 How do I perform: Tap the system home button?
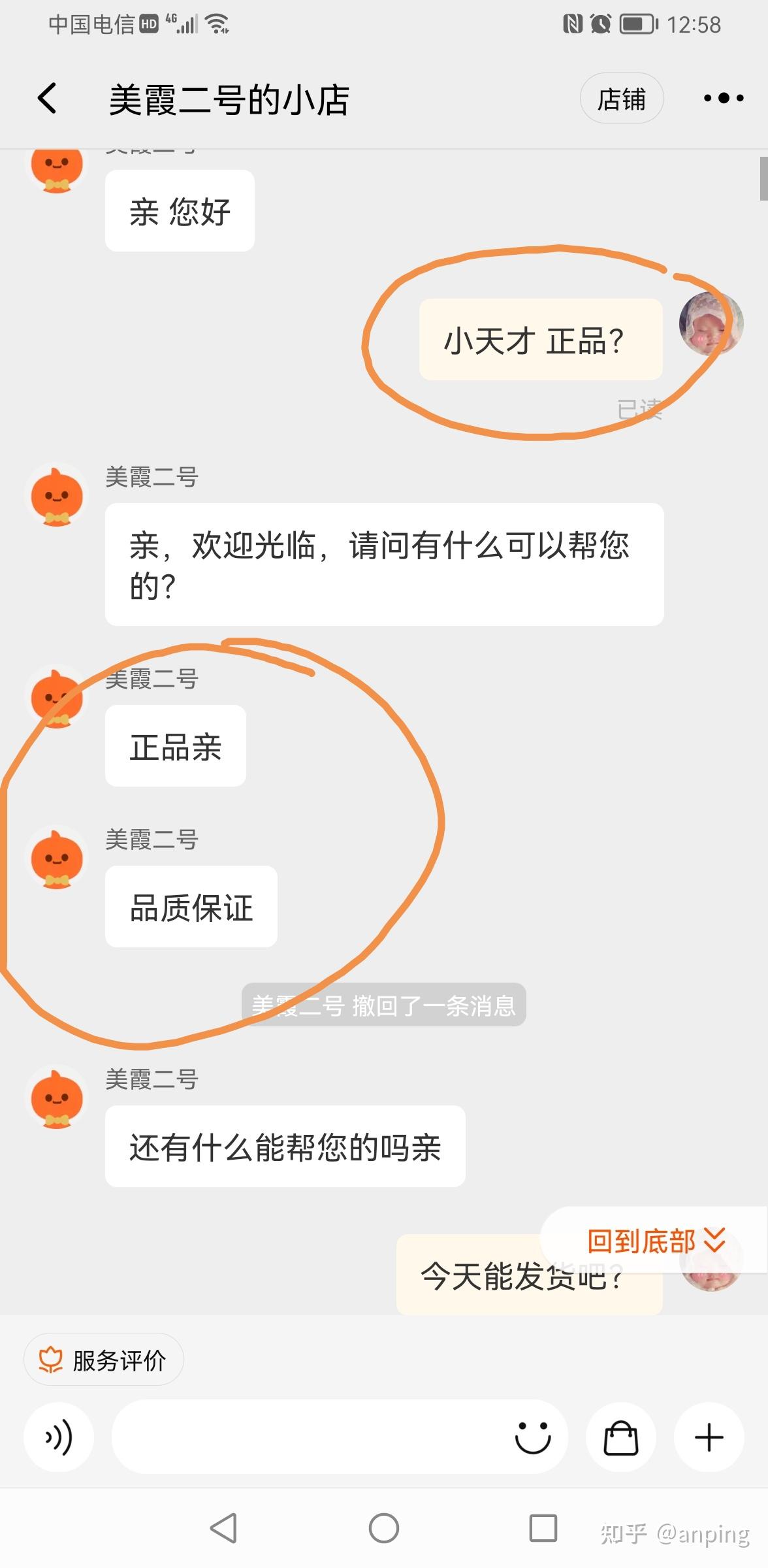(383, 1528)
